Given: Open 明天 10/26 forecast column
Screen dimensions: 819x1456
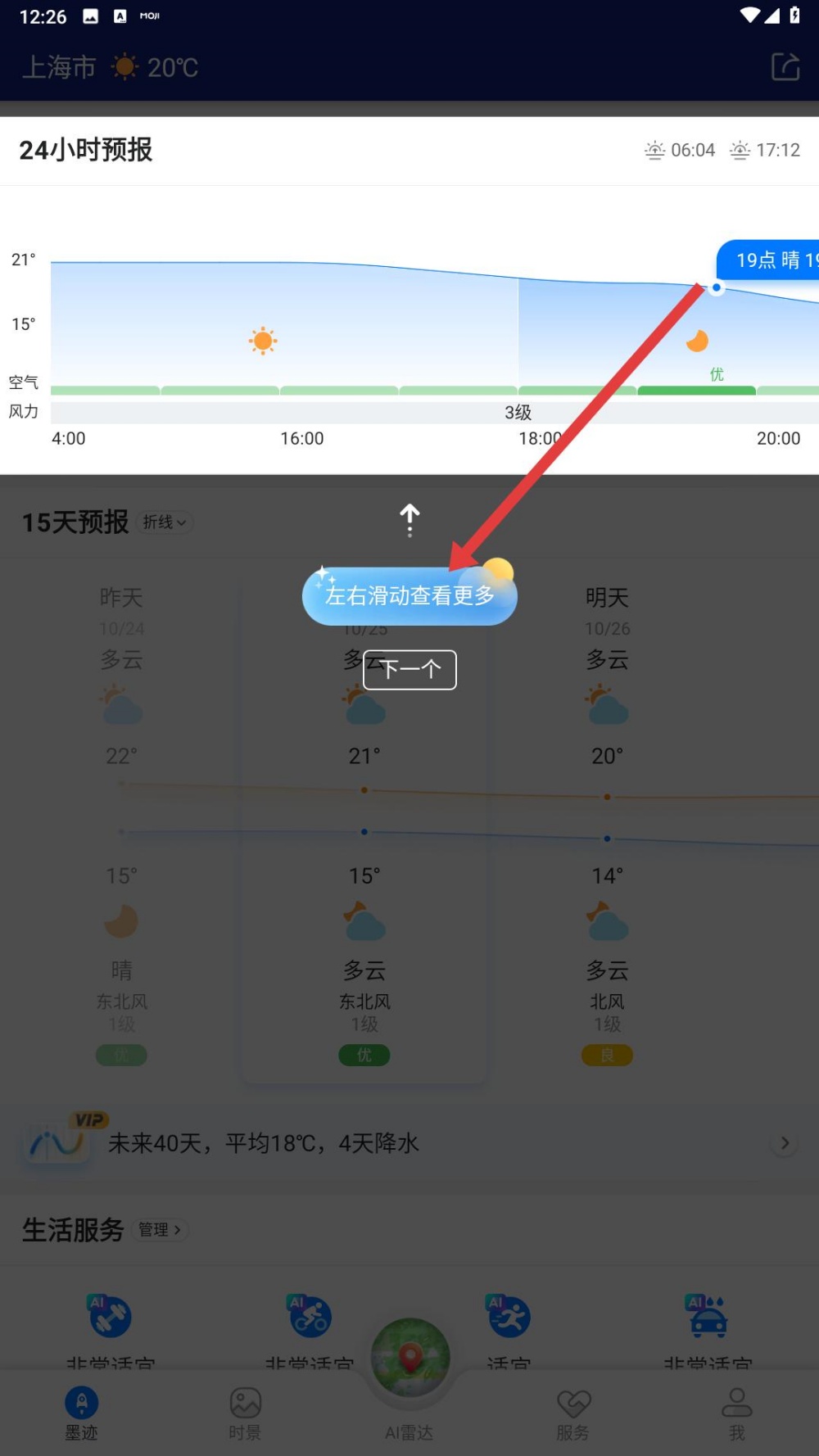Looking at the screenshot, I should tap(607, 819).
